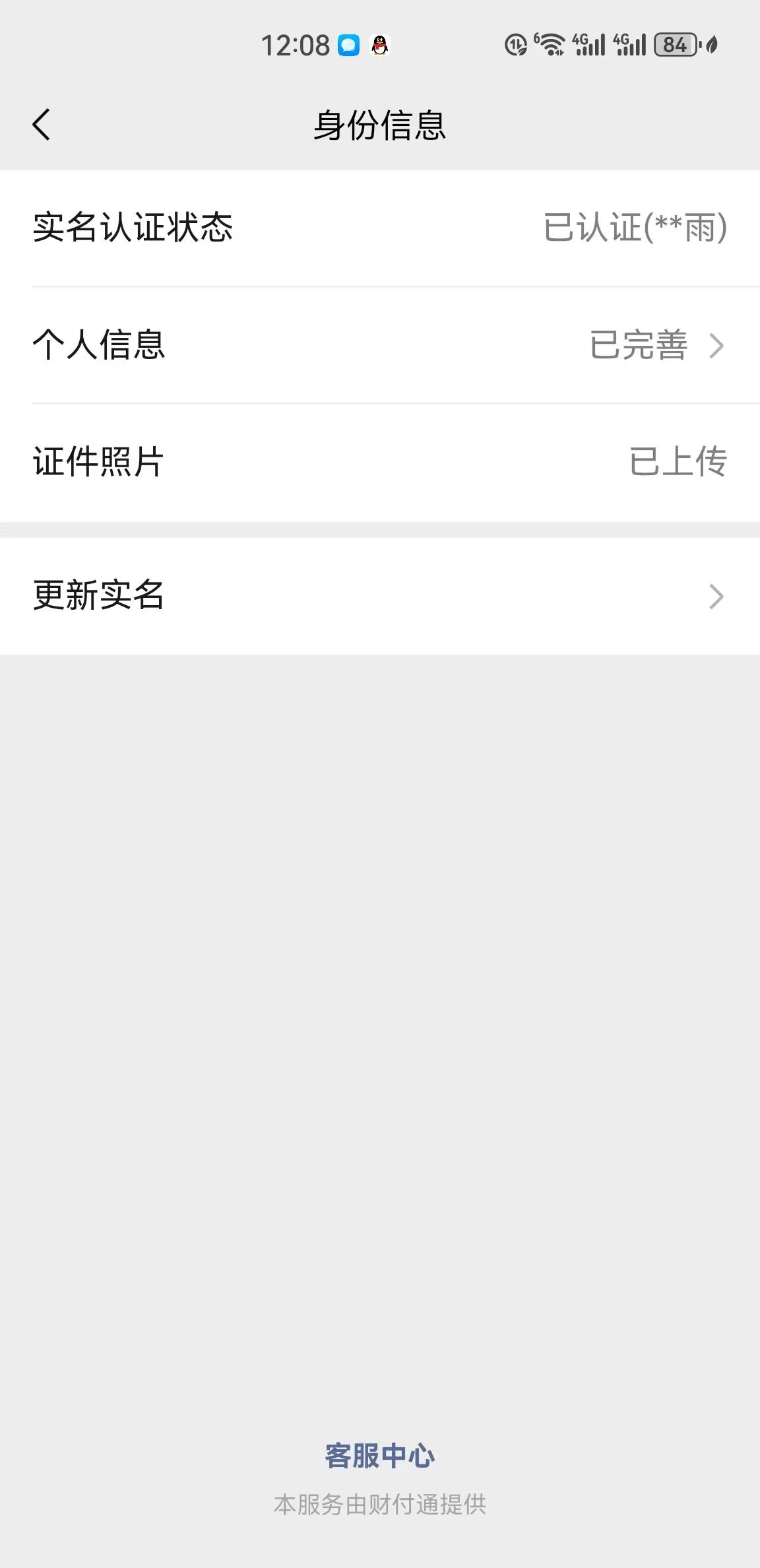Click the first 4G signal icon
The width and height of the screenshot is (760, 1568).
(588, 45)
